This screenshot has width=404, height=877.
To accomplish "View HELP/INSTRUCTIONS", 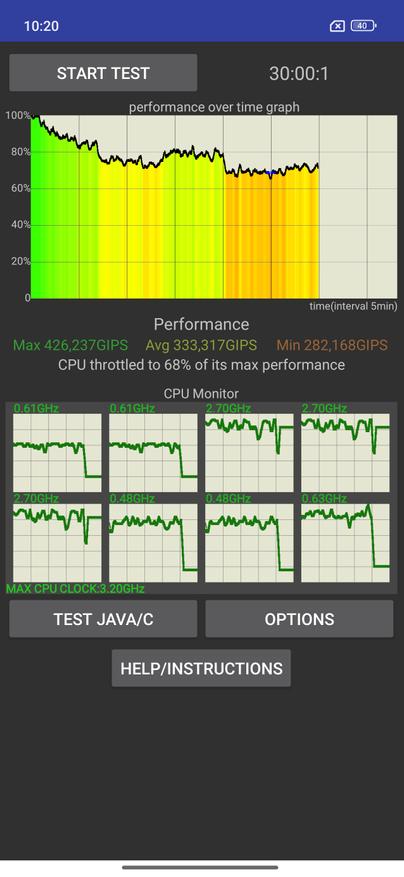I will click(x=201, y=668).
